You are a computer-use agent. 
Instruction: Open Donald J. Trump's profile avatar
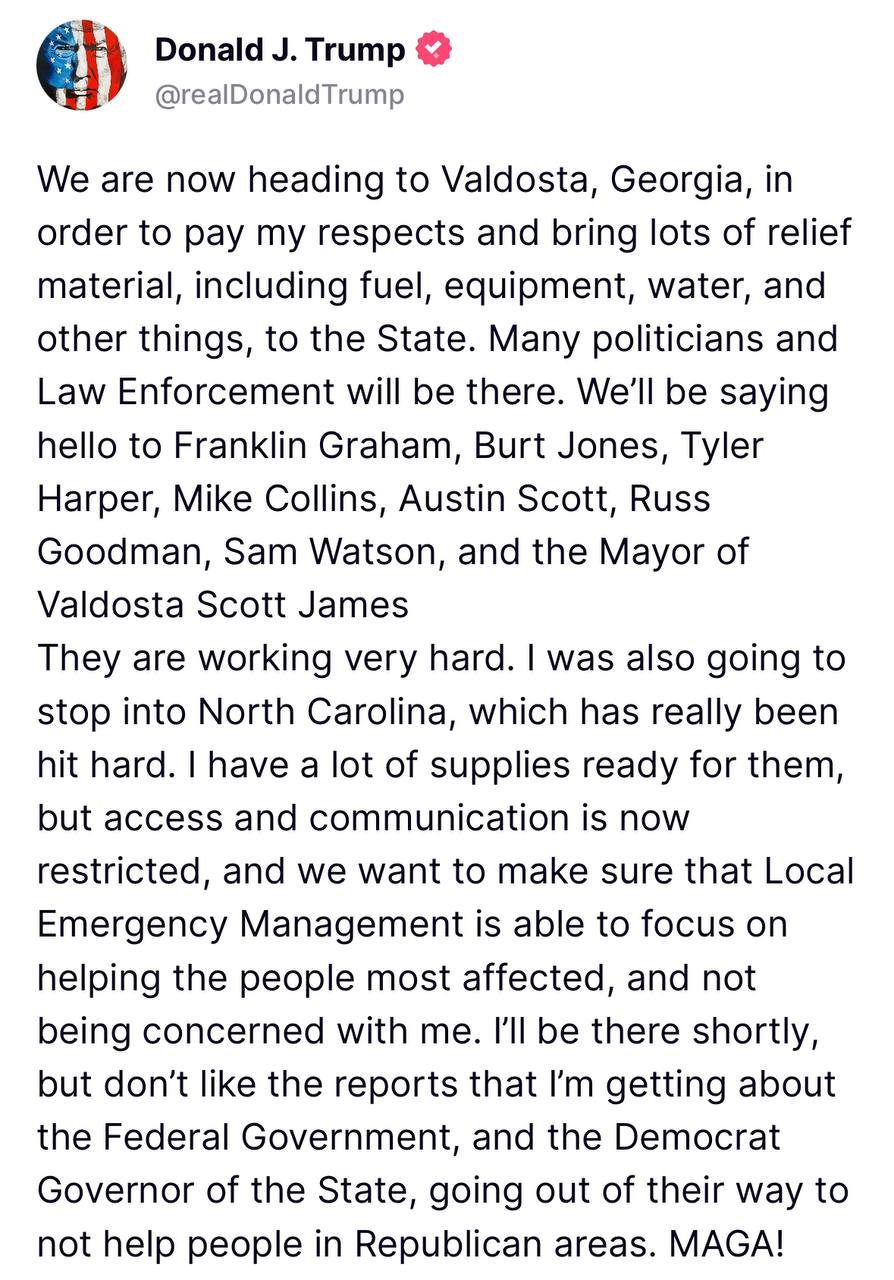tap(82, 66)
